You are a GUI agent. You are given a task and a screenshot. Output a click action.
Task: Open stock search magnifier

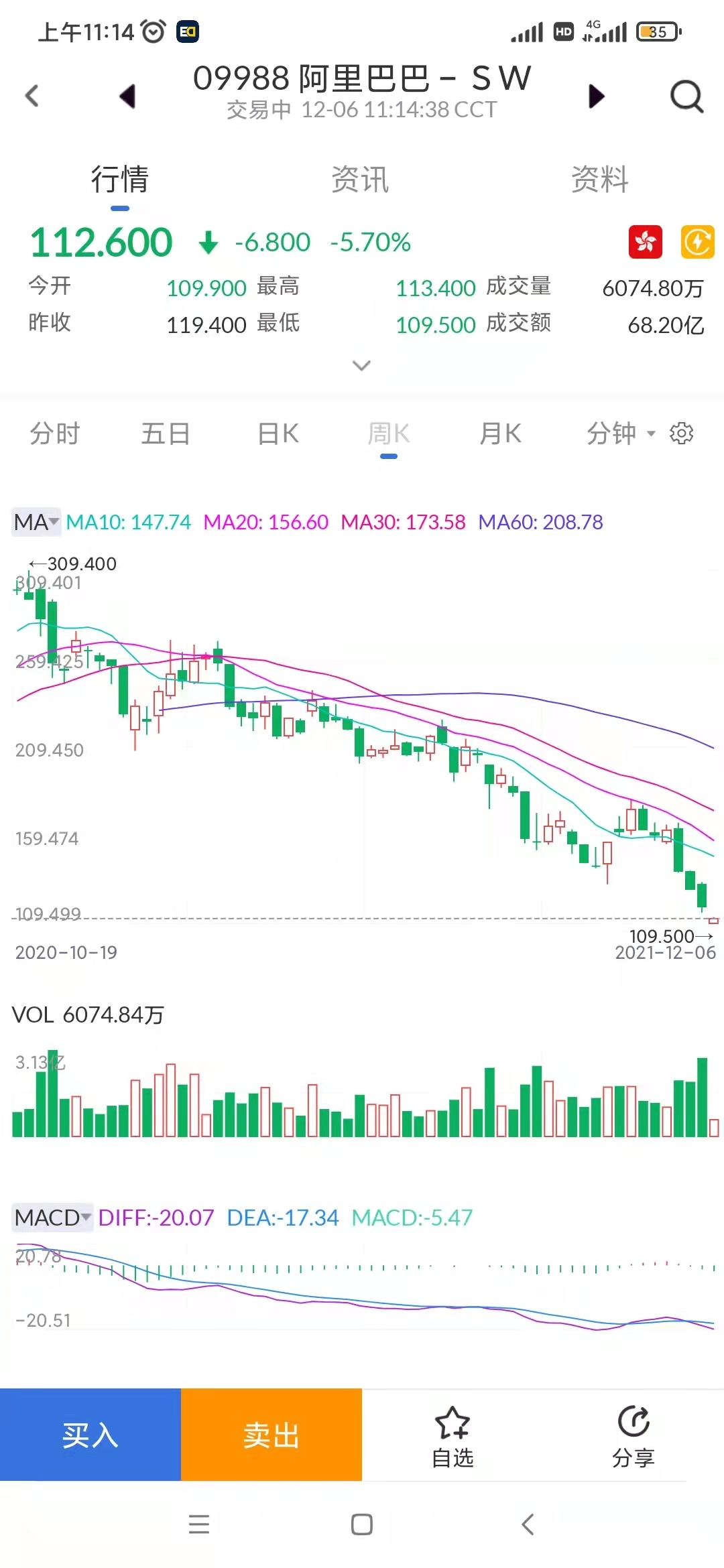686,97
